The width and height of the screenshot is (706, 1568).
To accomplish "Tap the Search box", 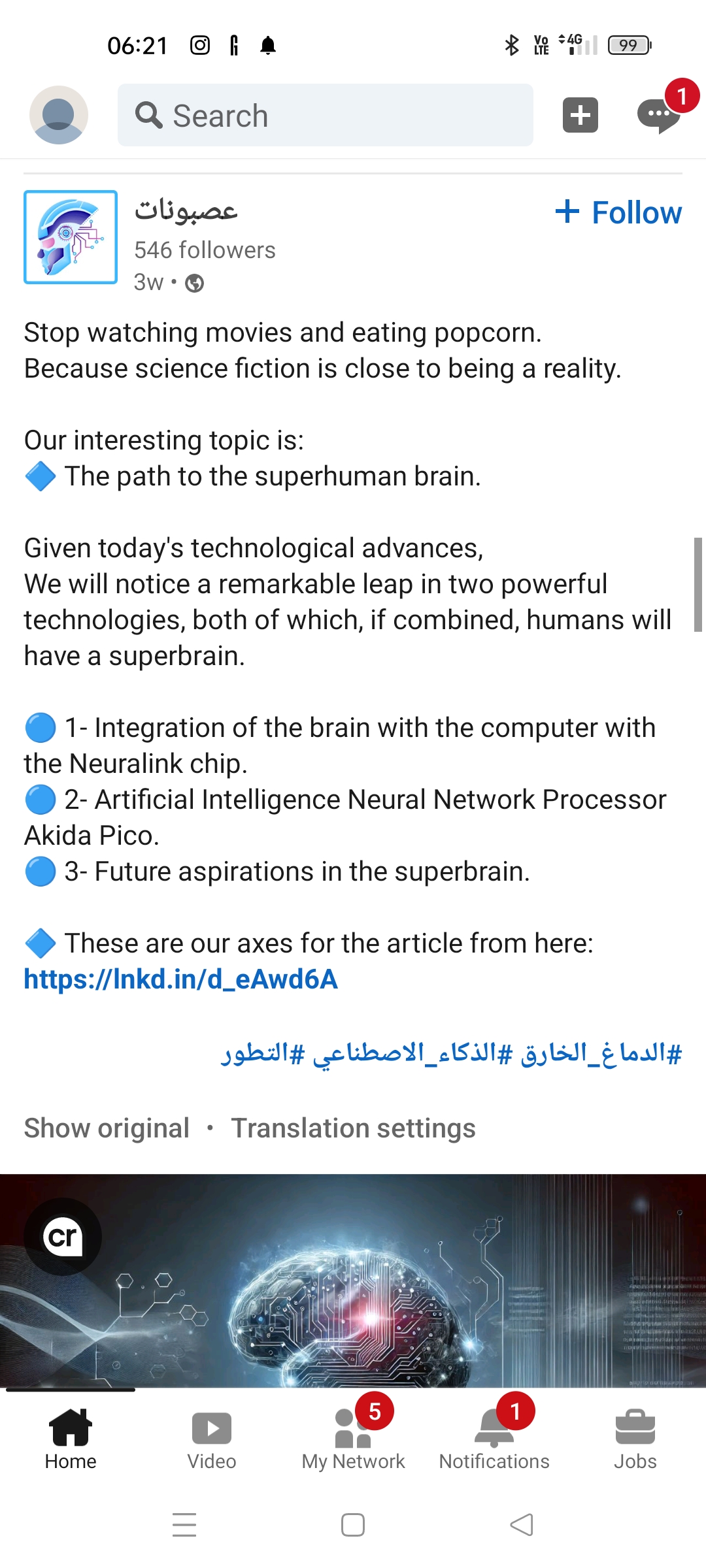I will pyautogui.click(x=325, y=115).
